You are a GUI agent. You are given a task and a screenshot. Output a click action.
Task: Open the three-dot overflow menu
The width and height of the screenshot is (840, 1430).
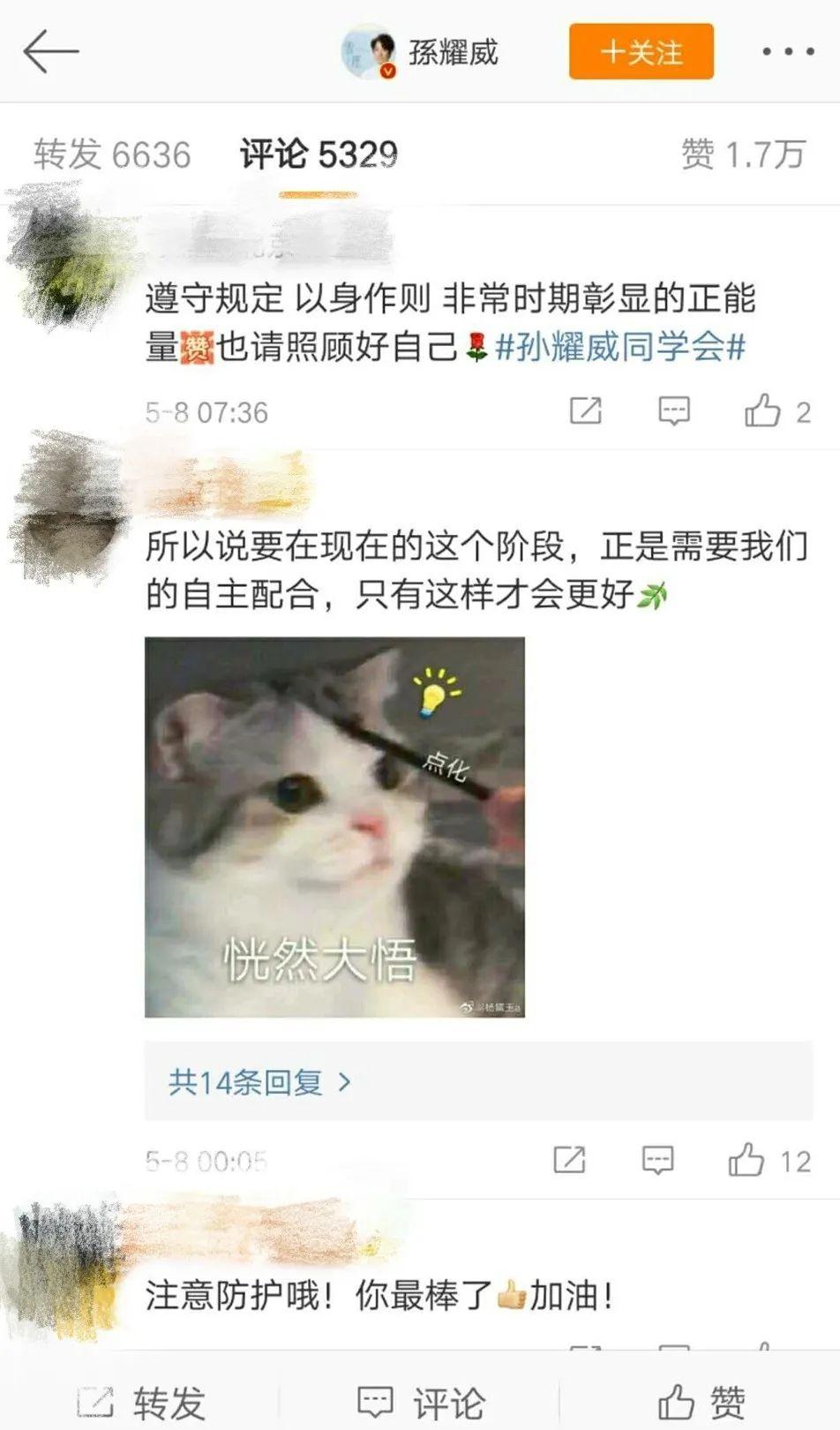(x=787, y=52)
